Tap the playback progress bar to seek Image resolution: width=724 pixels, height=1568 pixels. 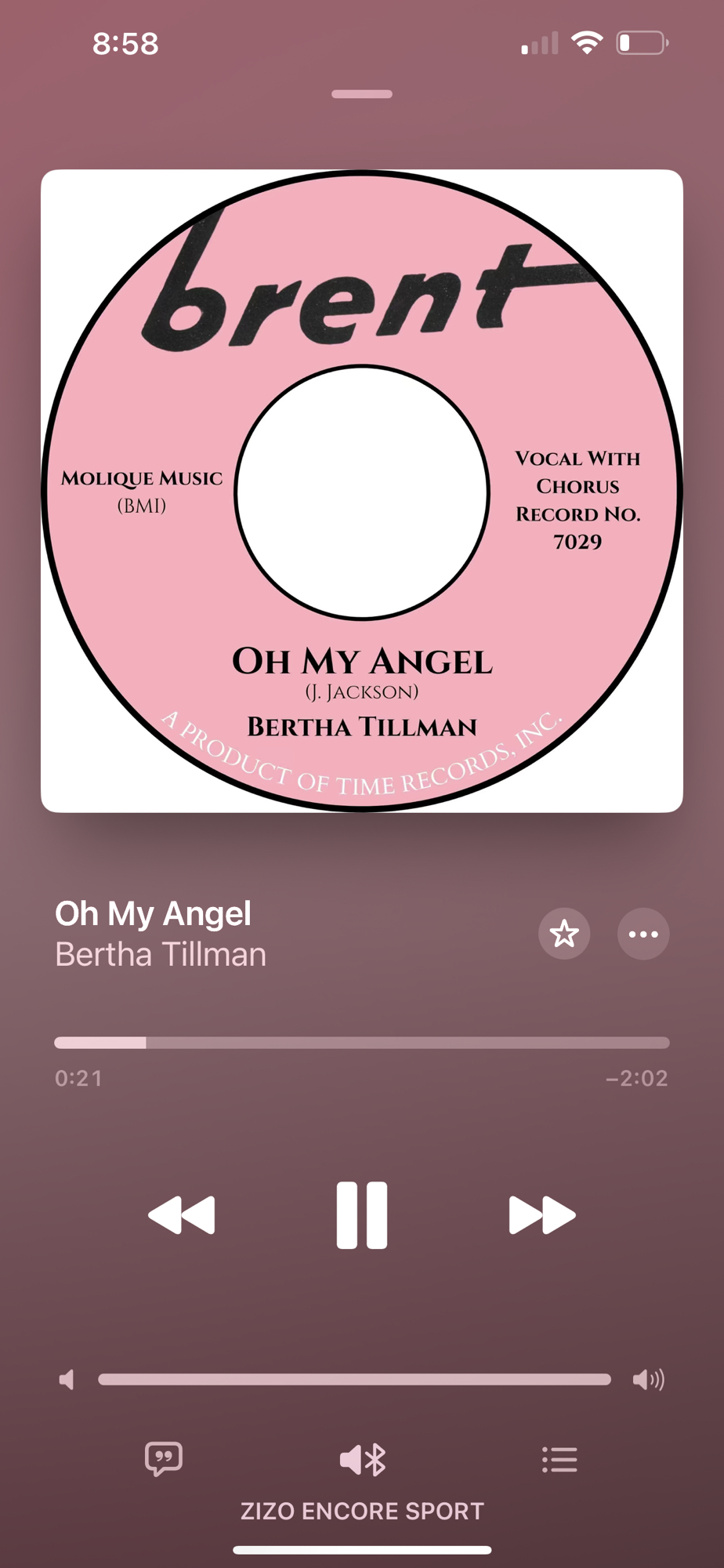[x=362, y=1043]
